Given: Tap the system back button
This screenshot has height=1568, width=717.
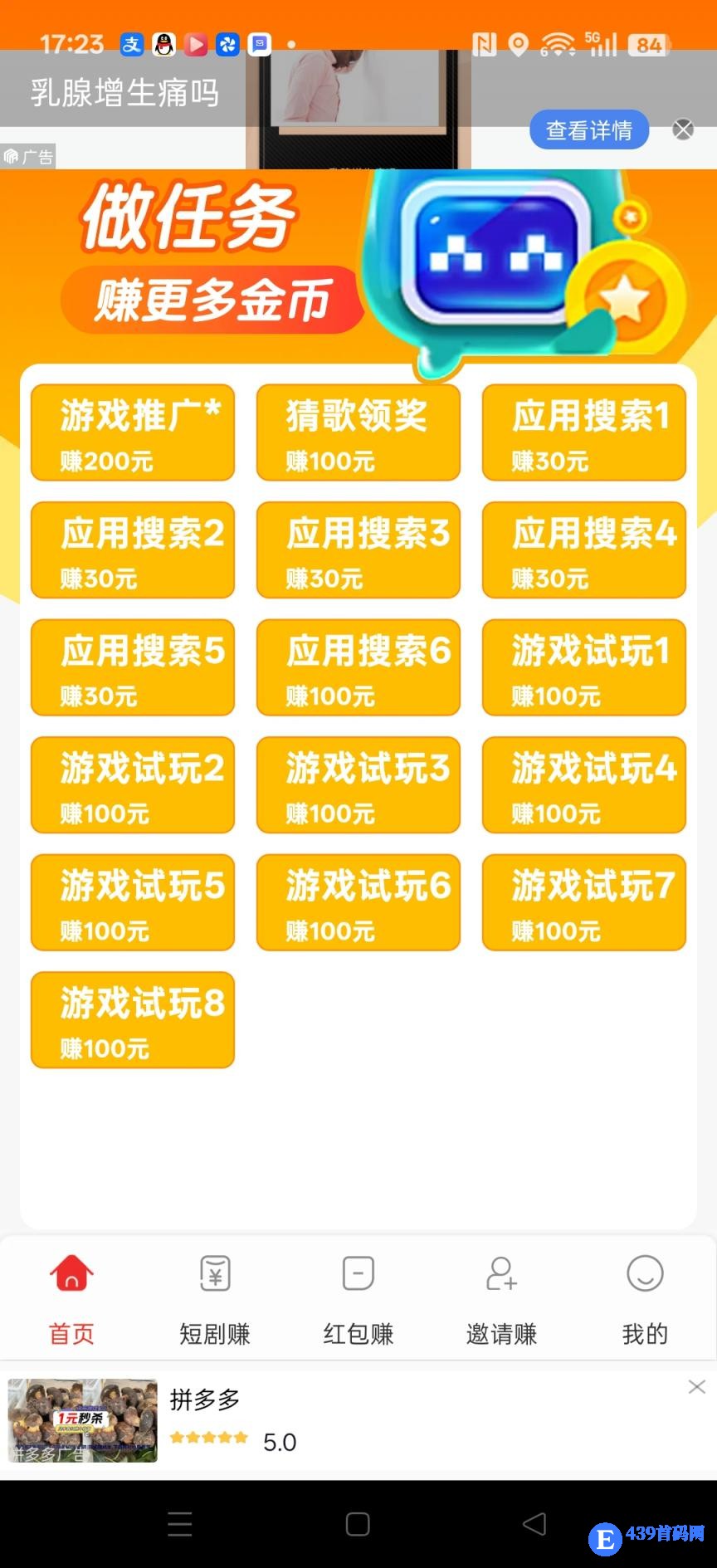Looking at the screenshot, I should pos(534,1523).
